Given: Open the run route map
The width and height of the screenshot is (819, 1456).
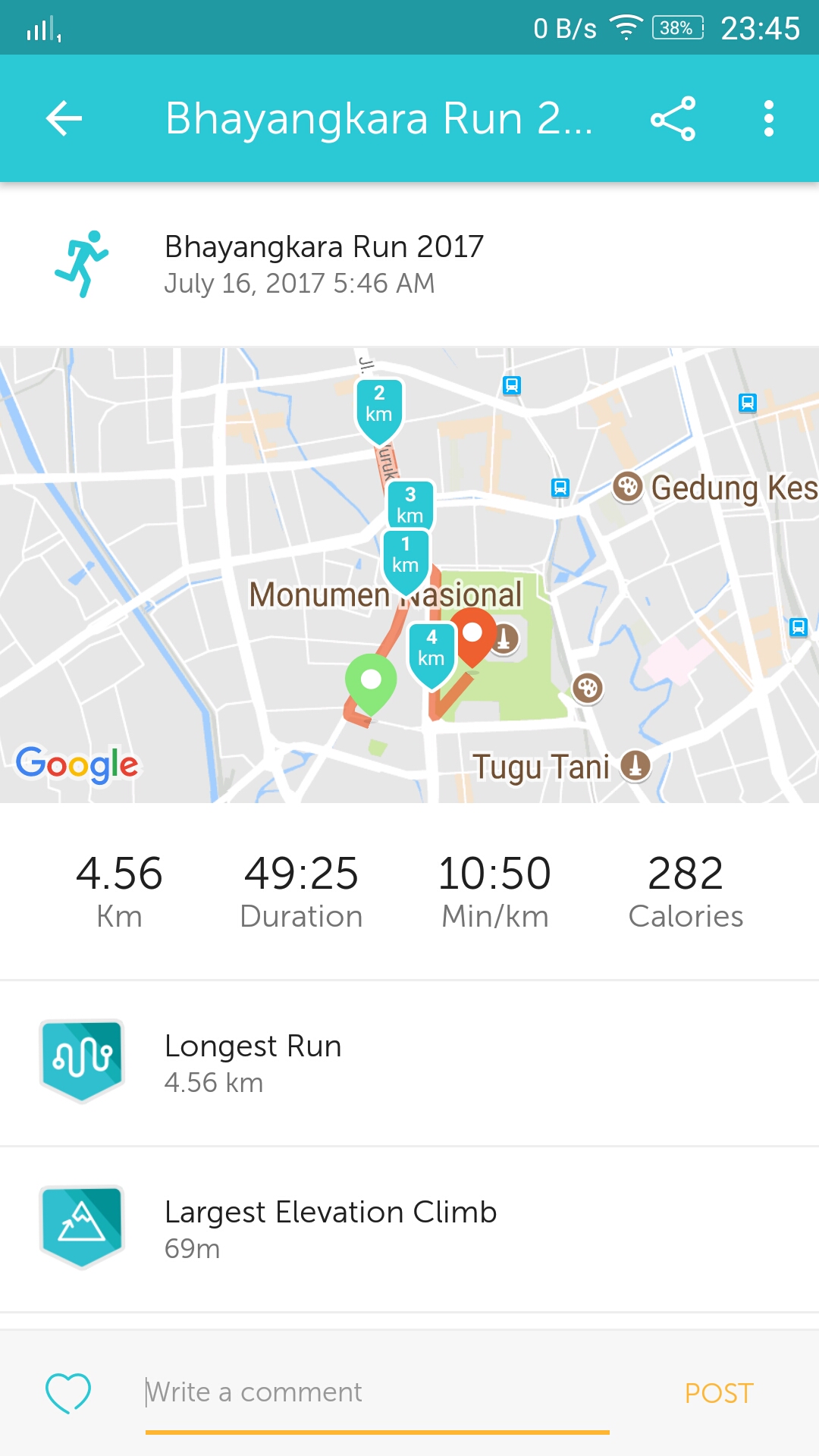Looking at the screenshot, I should tap(409, 575).
